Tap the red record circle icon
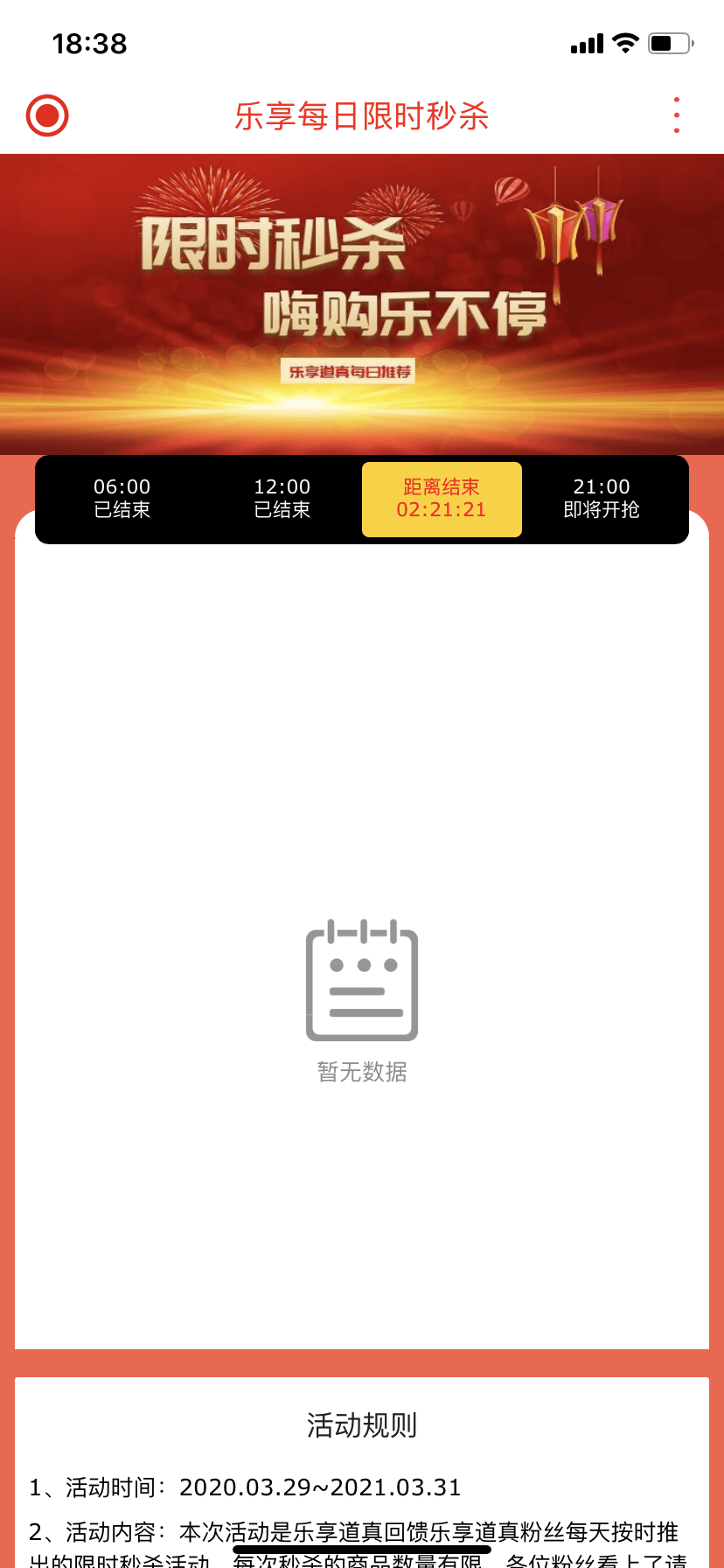 47,115
